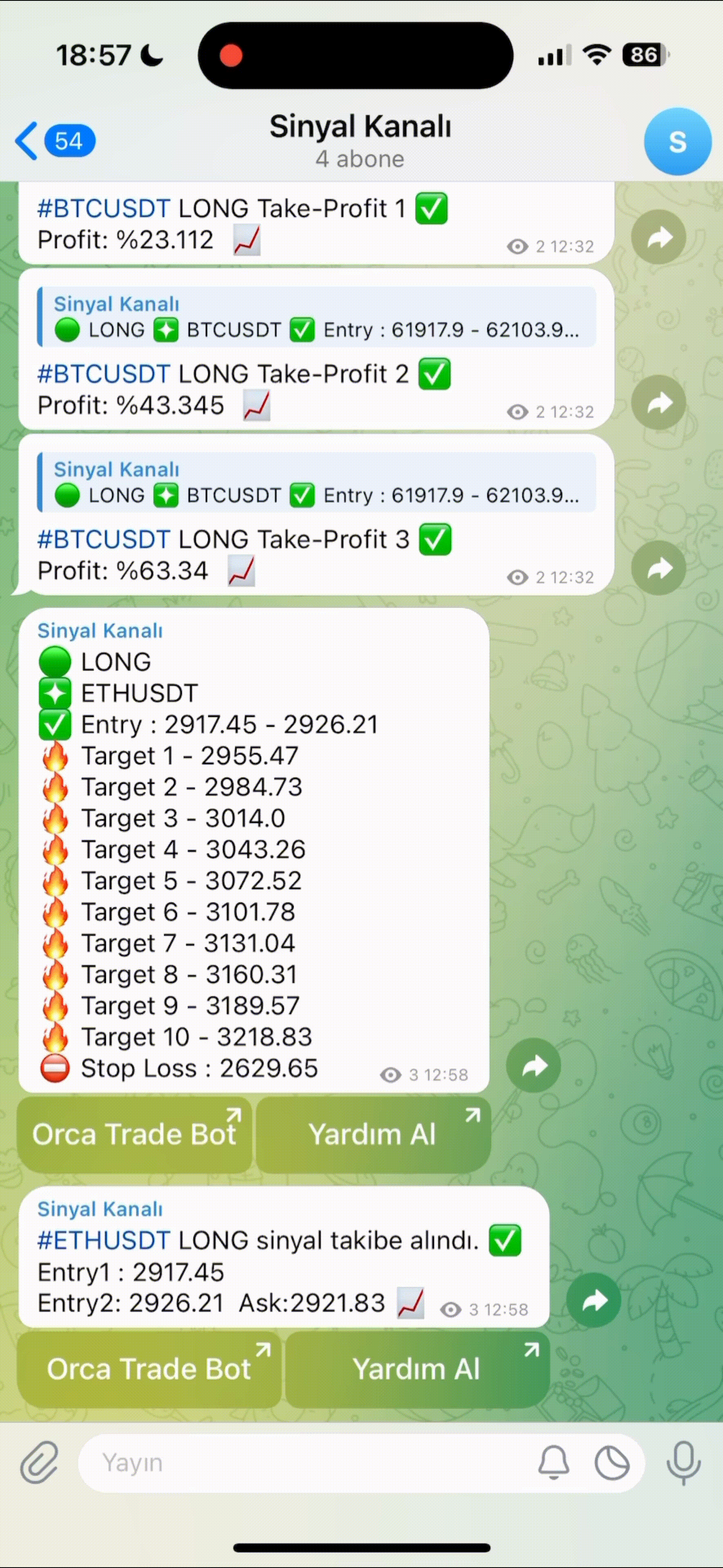This screenshot has height=1568, width=723.
Task: Share the Take-Profit 2 message
Action: point(658,403)
